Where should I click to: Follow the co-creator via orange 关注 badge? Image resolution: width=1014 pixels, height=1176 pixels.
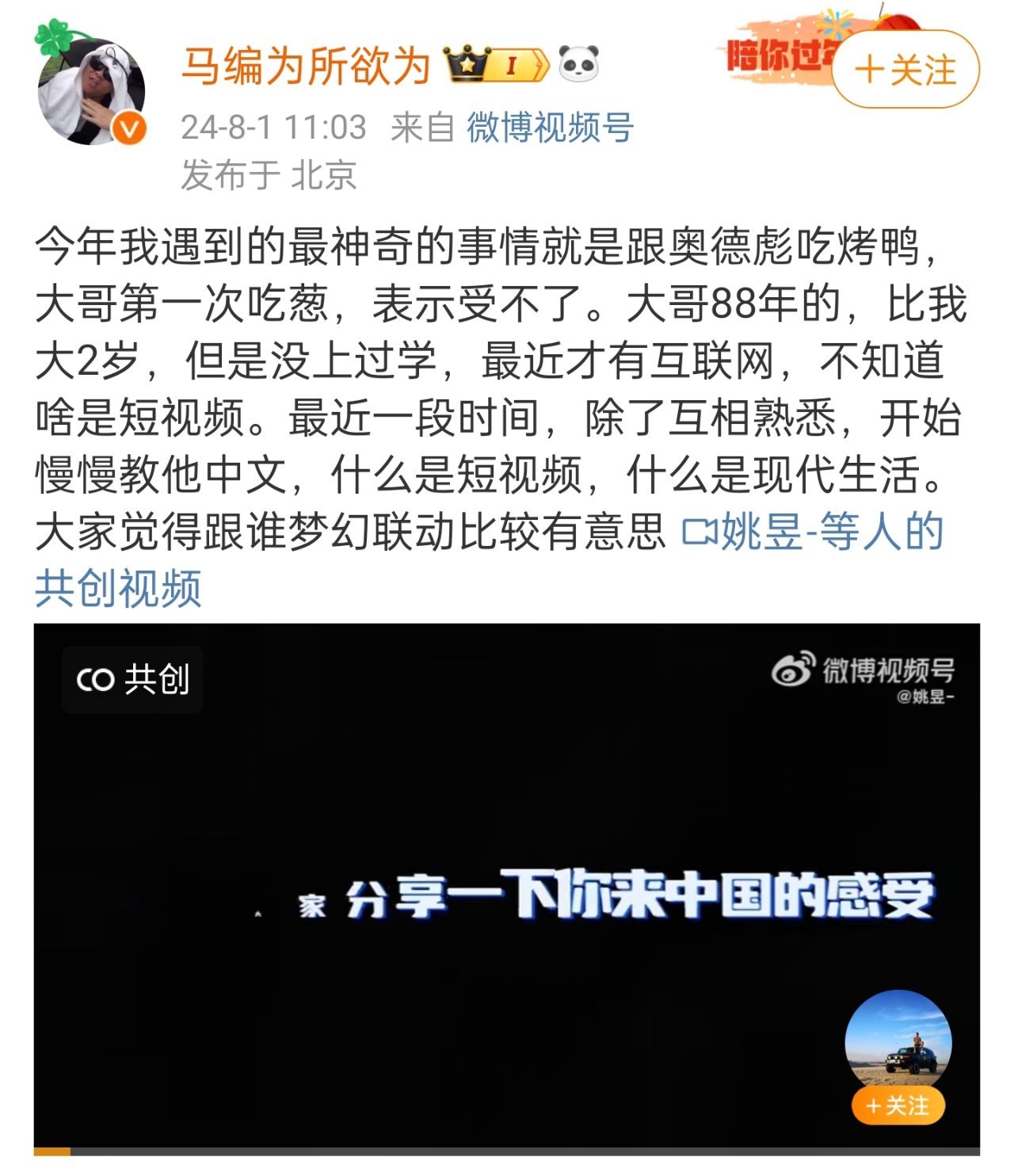(x=898, y=1105)
